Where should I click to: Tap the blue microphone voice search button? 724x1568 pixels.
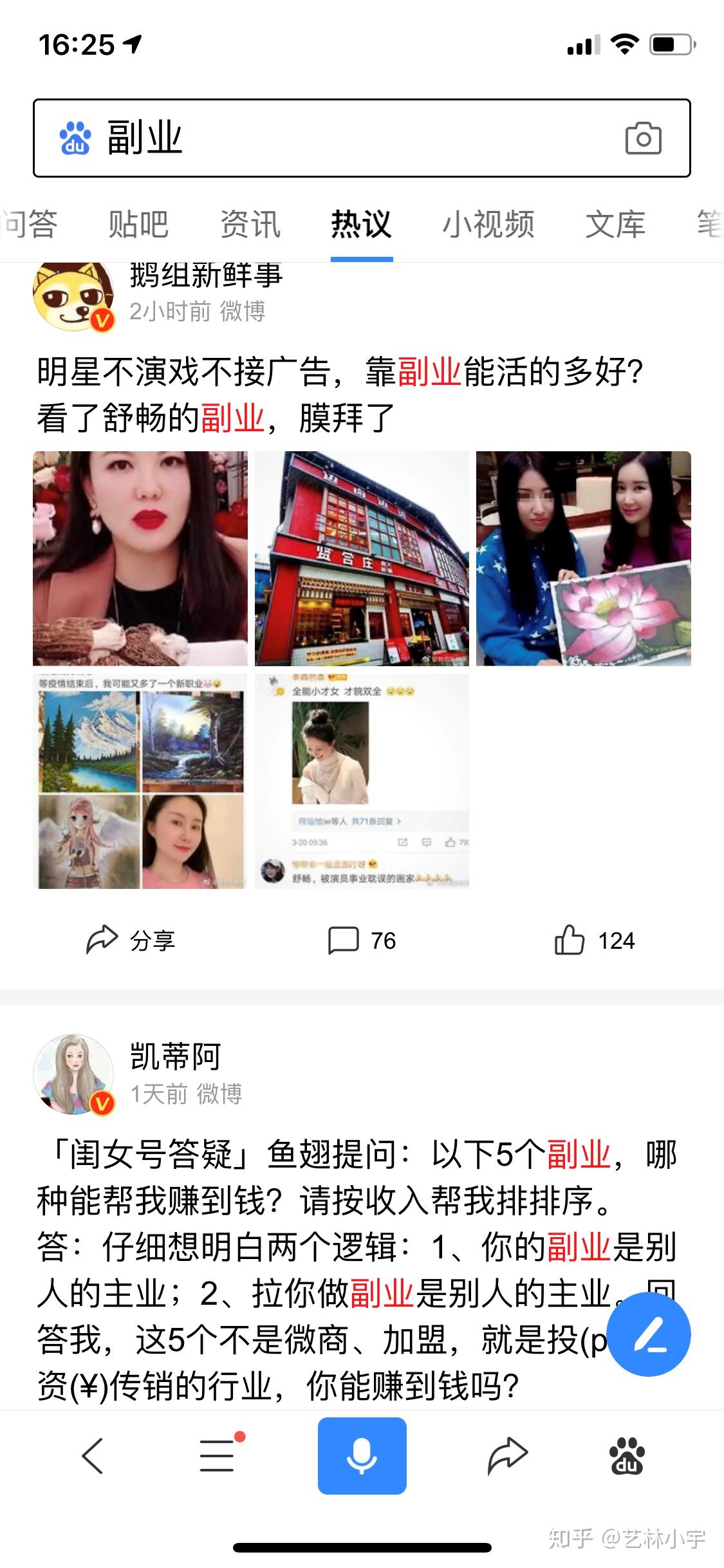362,1457
